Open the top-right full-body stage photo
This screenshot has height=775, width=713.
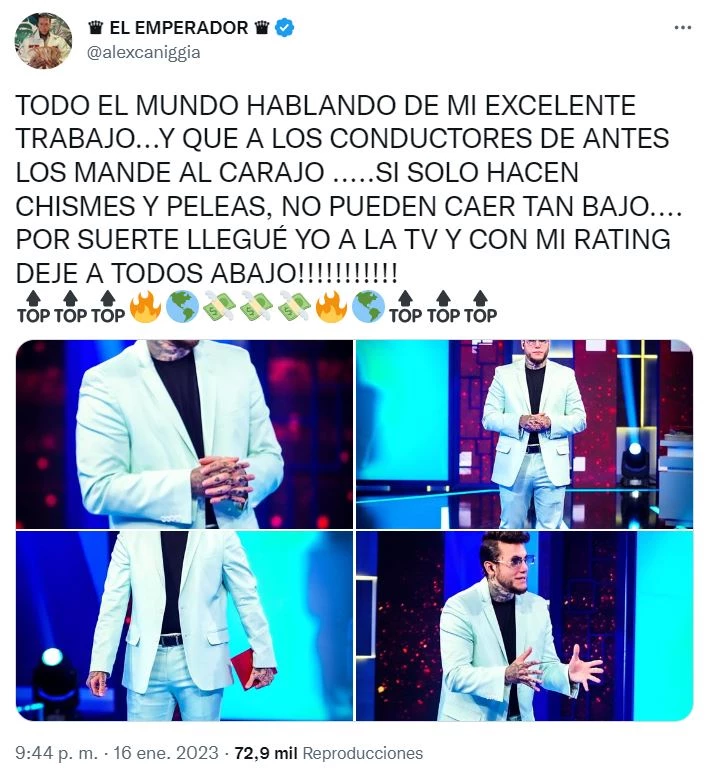click(x=524, y=434)
